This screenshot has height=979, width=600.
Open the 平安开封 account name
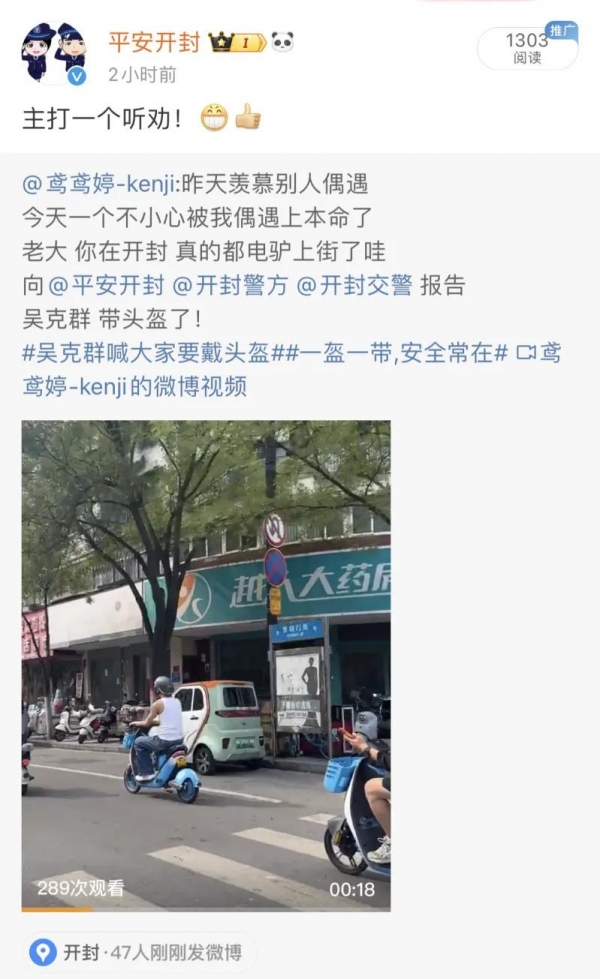[x=154, y=42]
